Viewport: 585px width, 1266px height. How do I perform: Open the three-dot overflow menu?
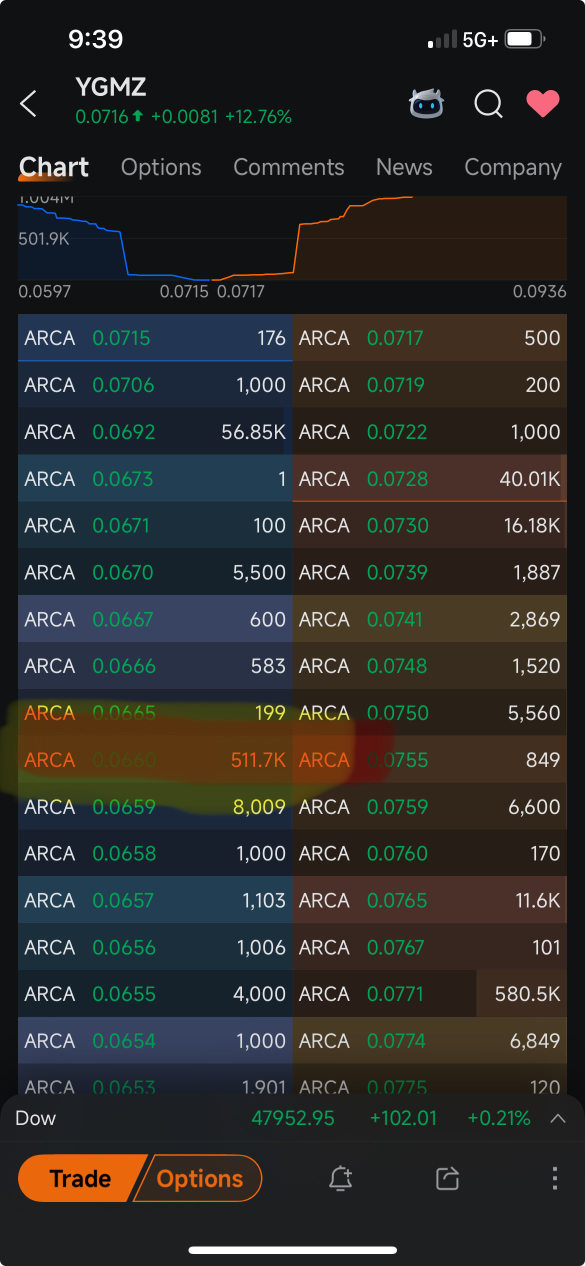pyautogui.click(x=554, y=1178)
